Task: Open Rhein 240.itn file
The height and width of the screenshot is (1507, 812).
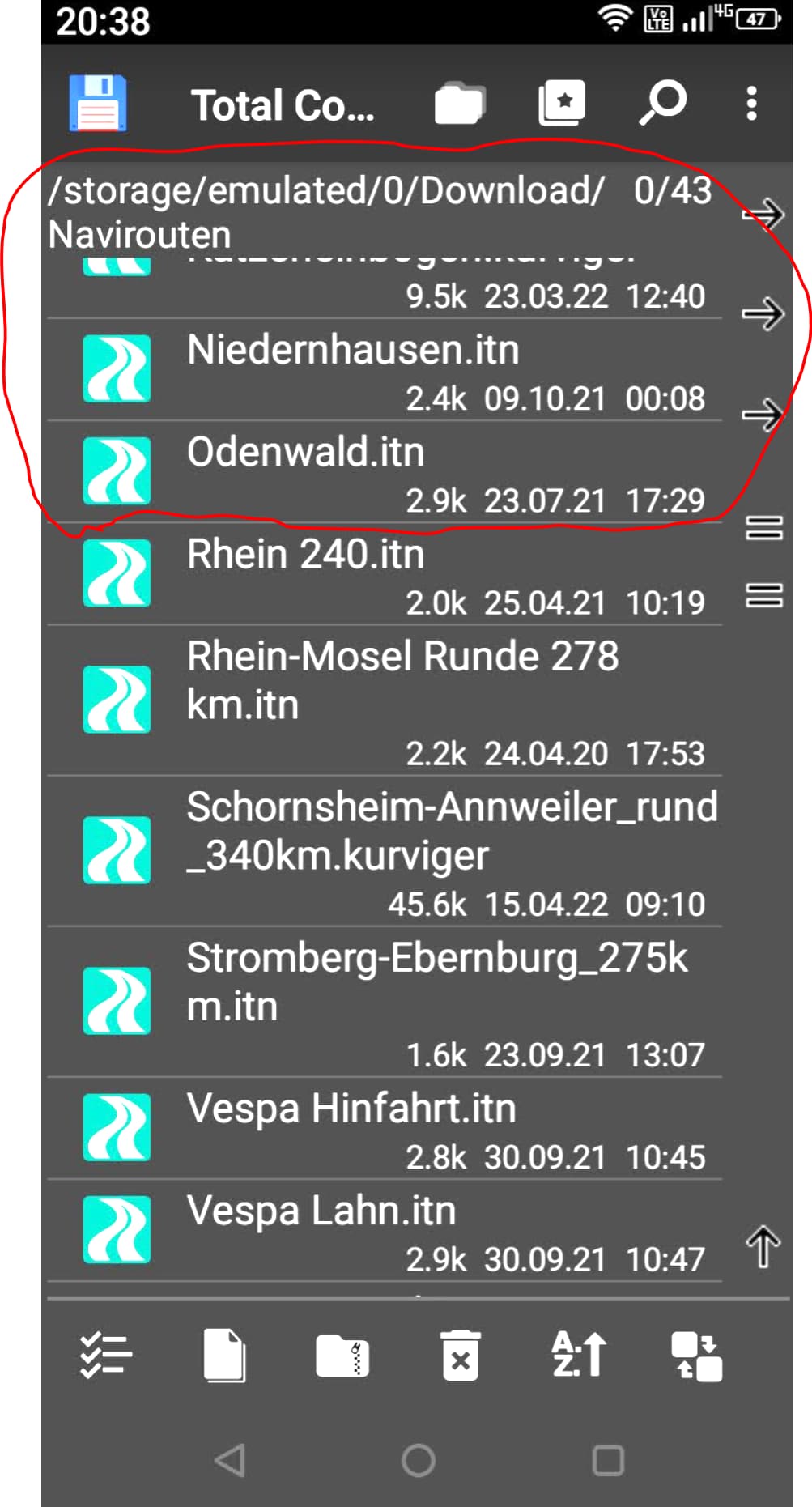Action: coord(384,574)
